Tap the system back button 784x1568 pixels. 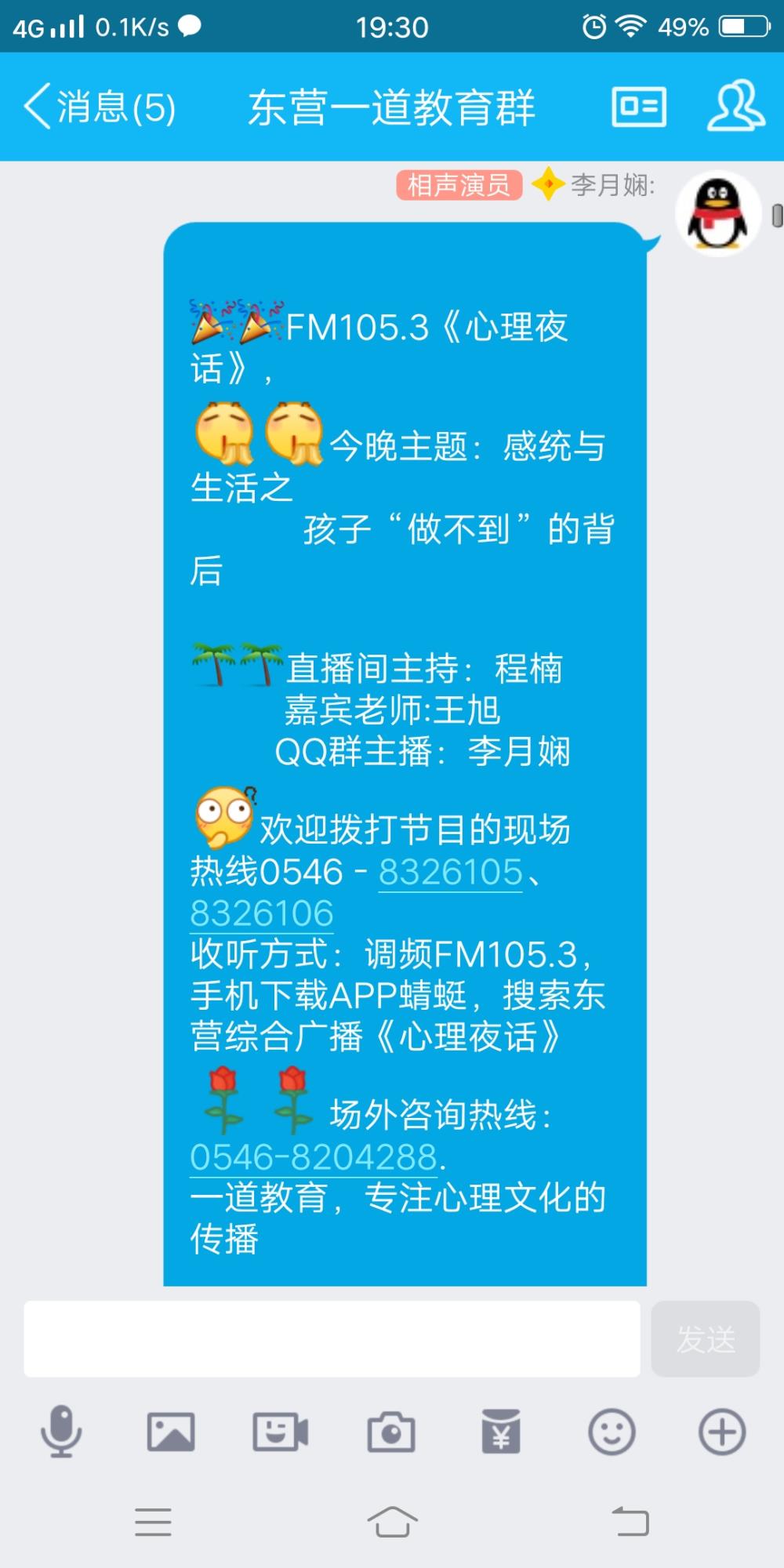(x=630, y=1522)
